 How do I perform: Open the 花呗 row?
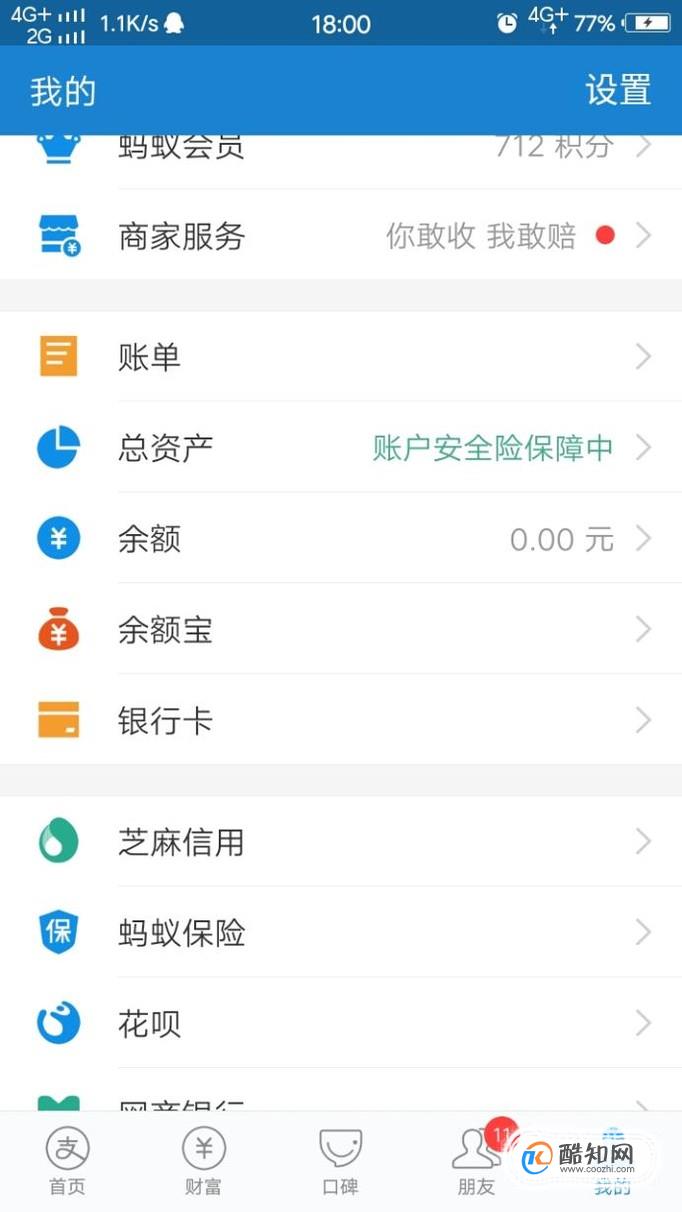(341, 1023)
